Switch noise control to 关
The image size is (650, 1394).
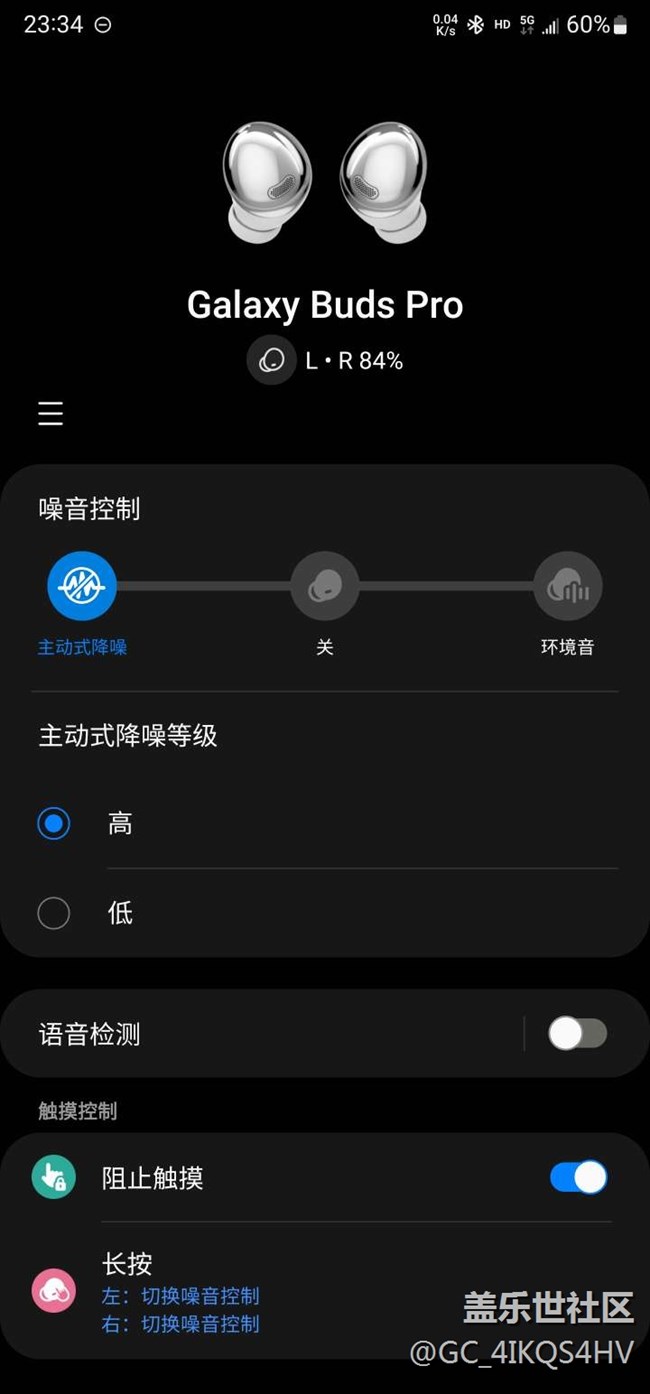324,586
